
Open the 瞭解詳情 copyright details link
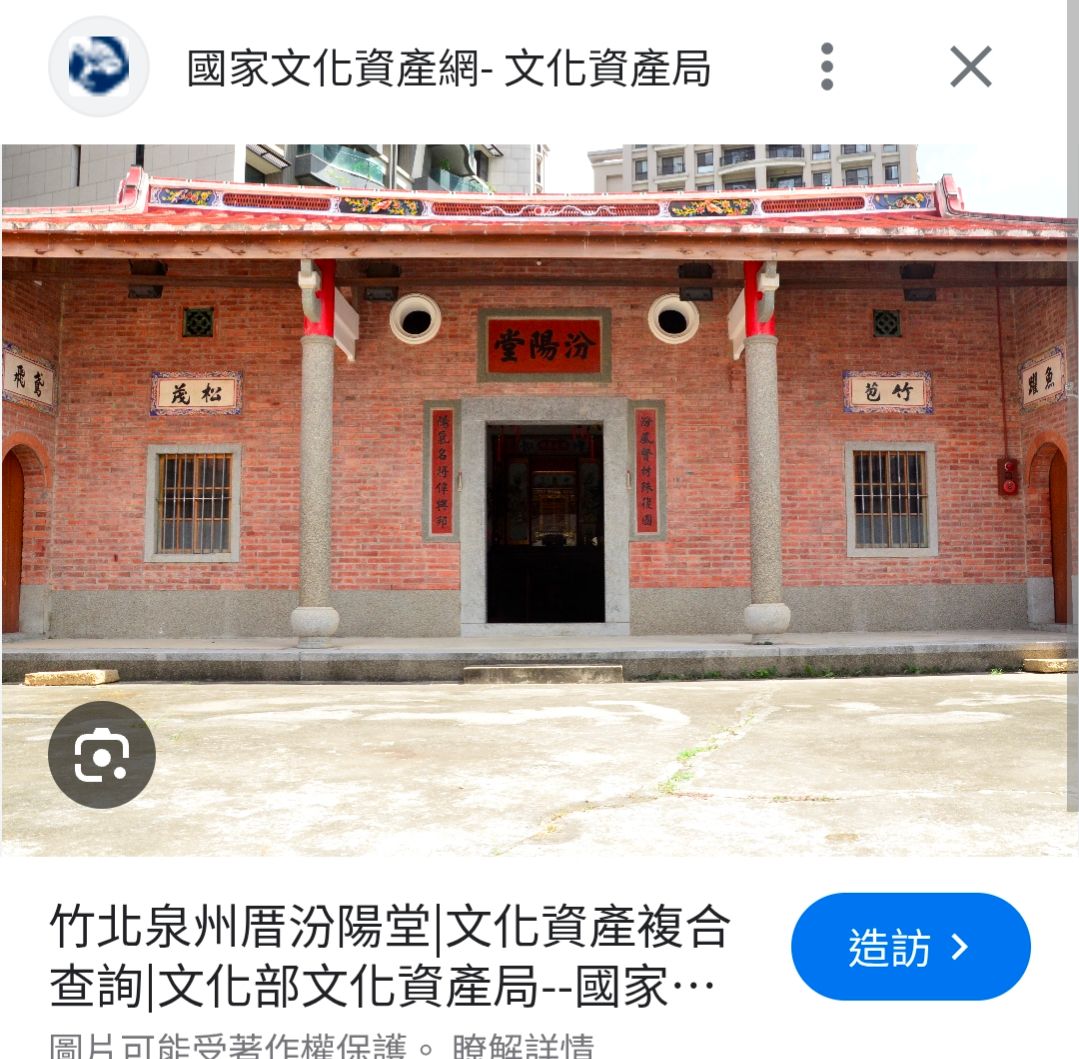(523, 1046)
